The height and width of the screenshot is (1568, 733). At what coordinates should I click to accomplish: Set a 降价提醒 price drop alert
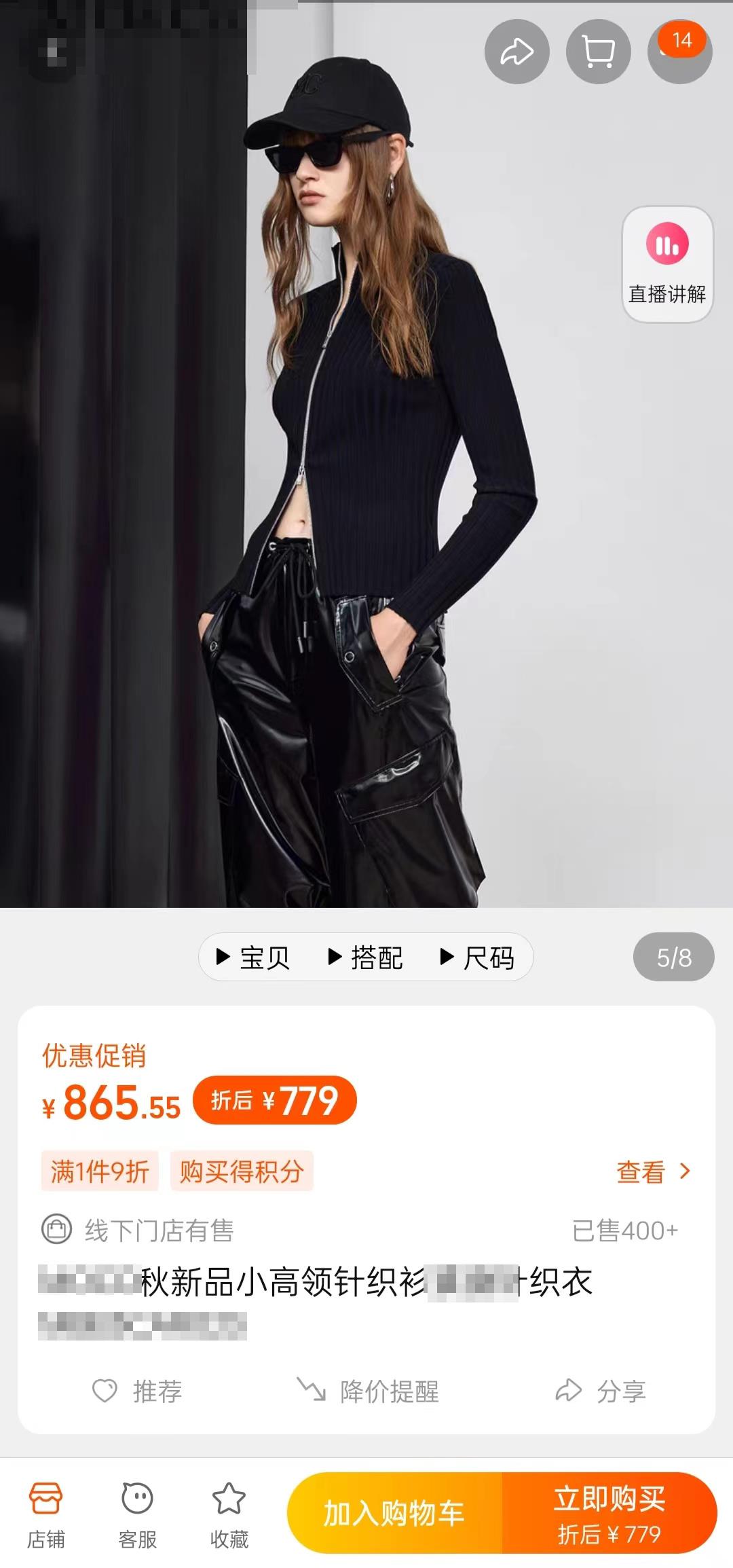pyautogui.click(x=369, y=1391)
